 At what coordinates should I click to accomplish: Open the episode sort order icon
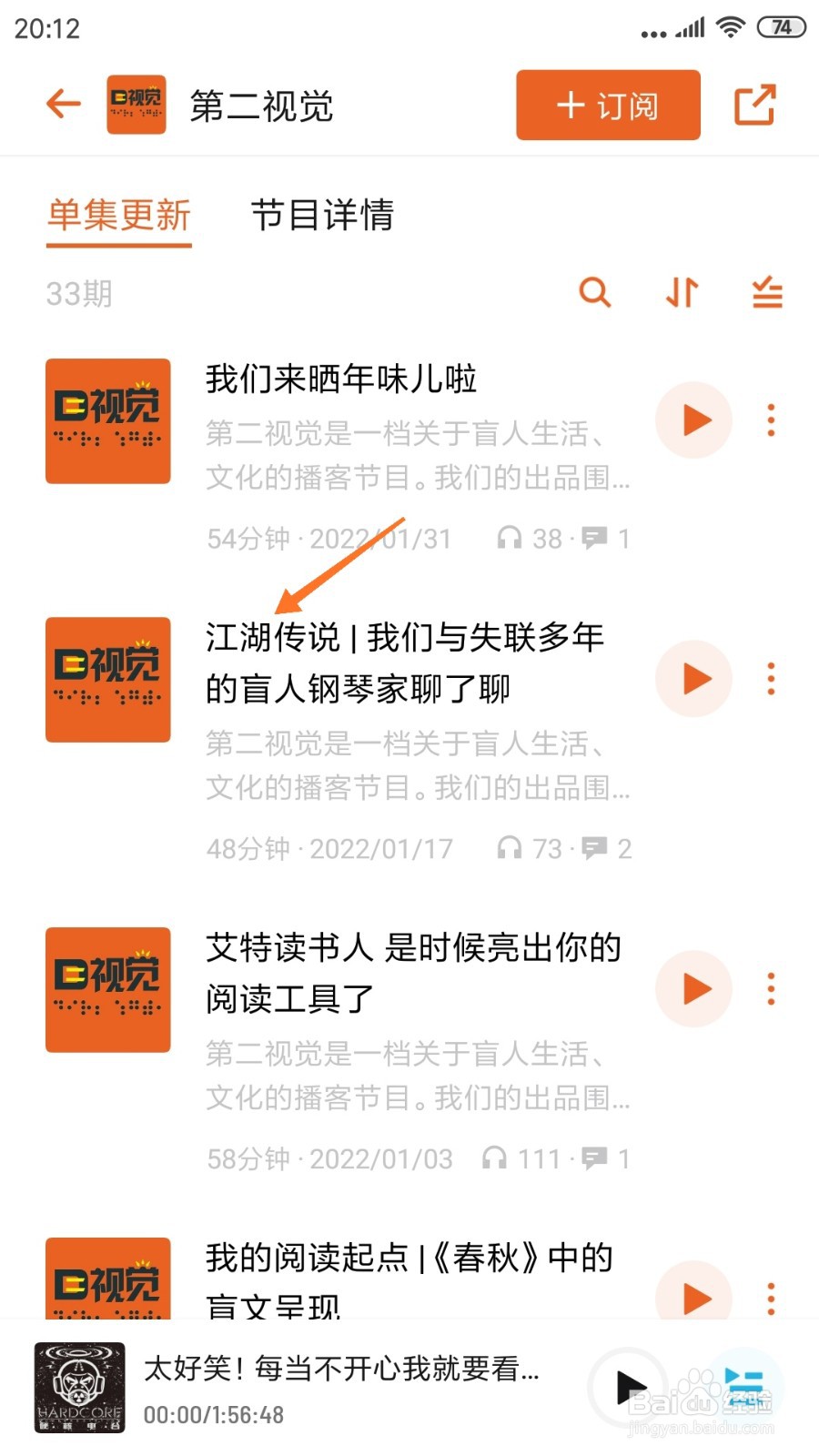click(680, 293)
